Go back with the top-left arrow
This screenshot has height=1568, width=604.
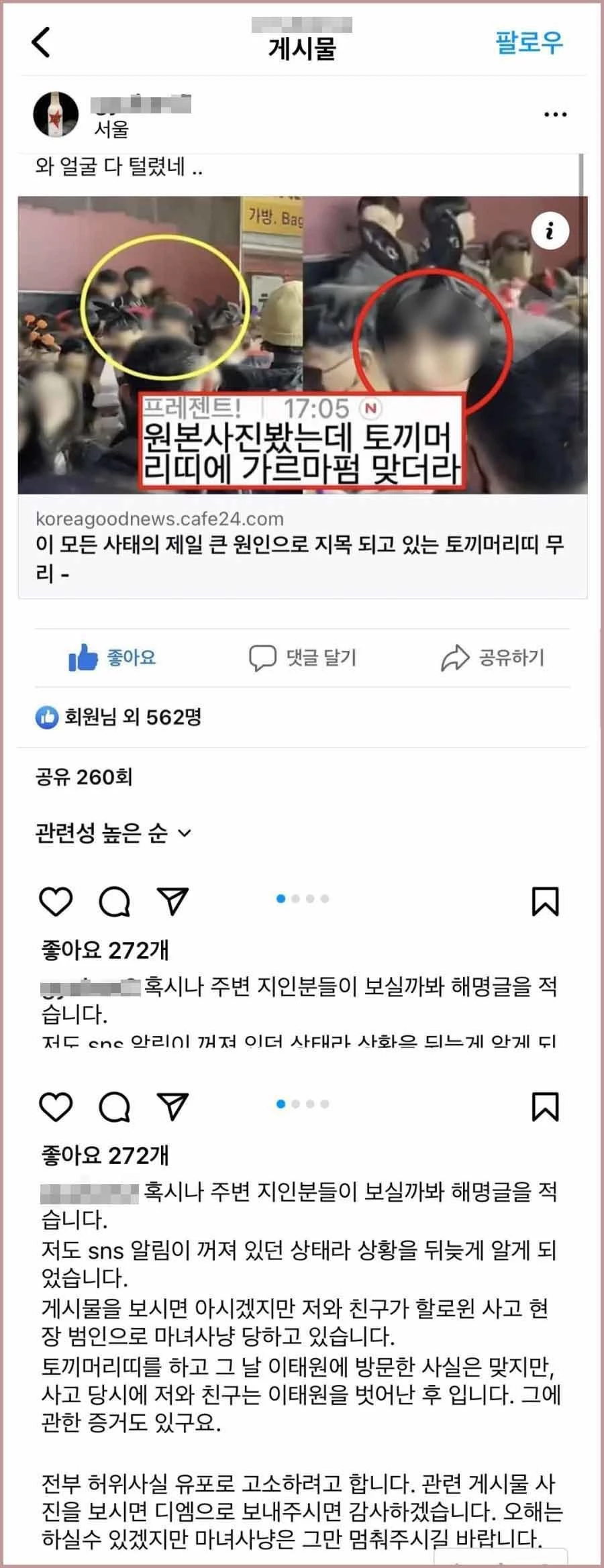(x=42, y=42)
